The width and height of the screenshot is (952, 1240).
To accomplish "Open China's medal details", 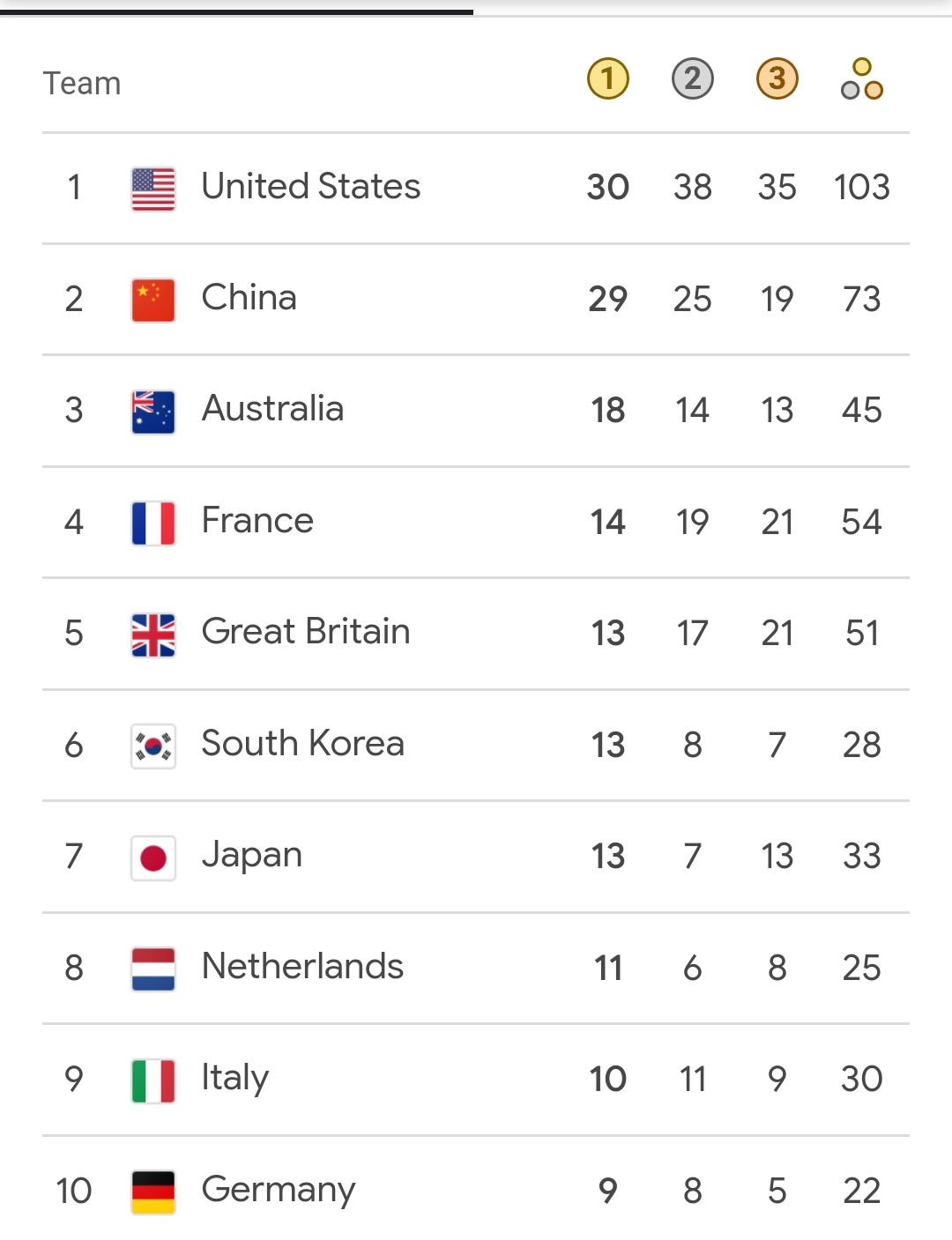I will (x=249, y=298).
